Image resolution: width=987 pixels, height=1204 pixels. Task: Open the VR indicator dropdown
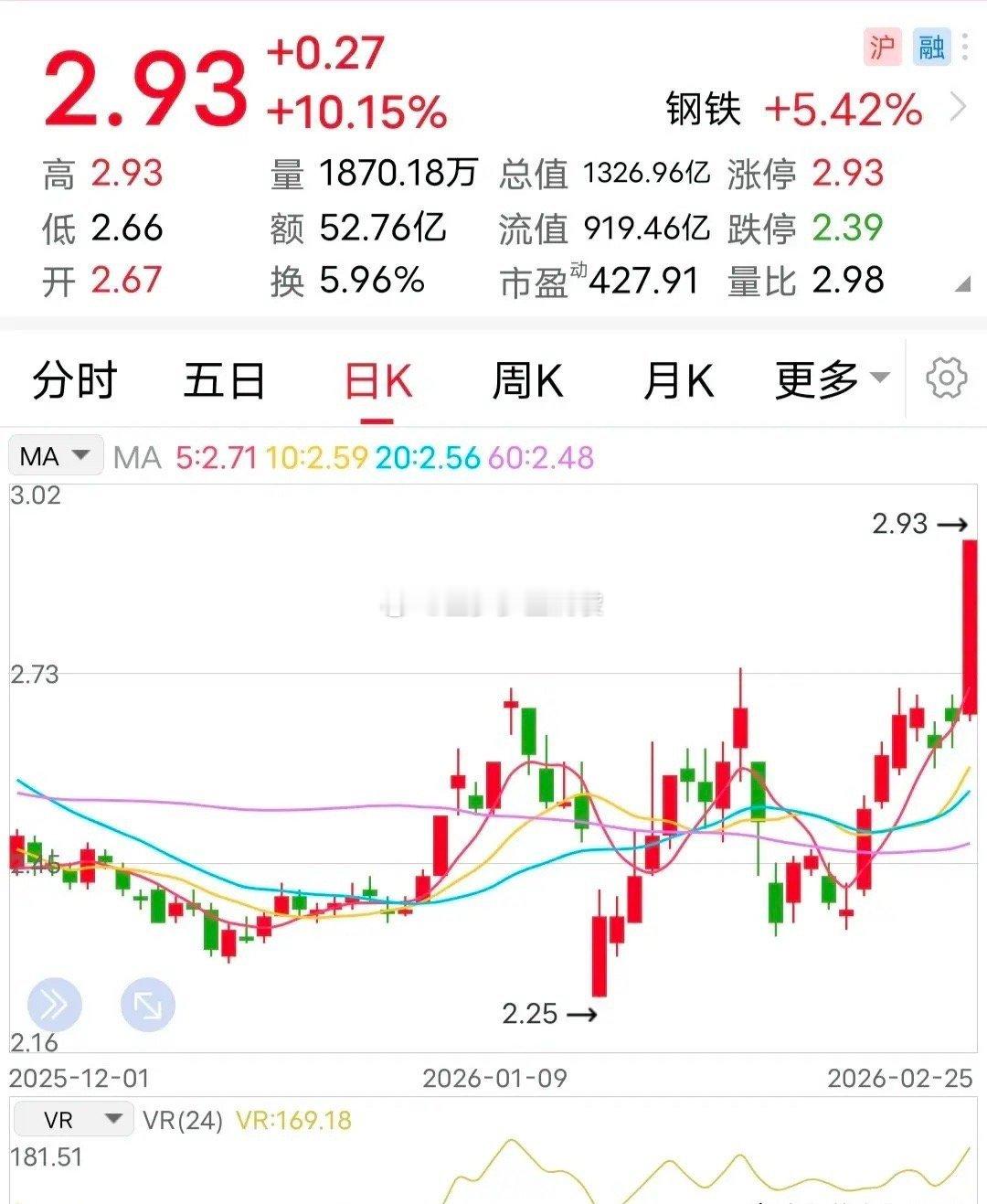click(73, 1118)
